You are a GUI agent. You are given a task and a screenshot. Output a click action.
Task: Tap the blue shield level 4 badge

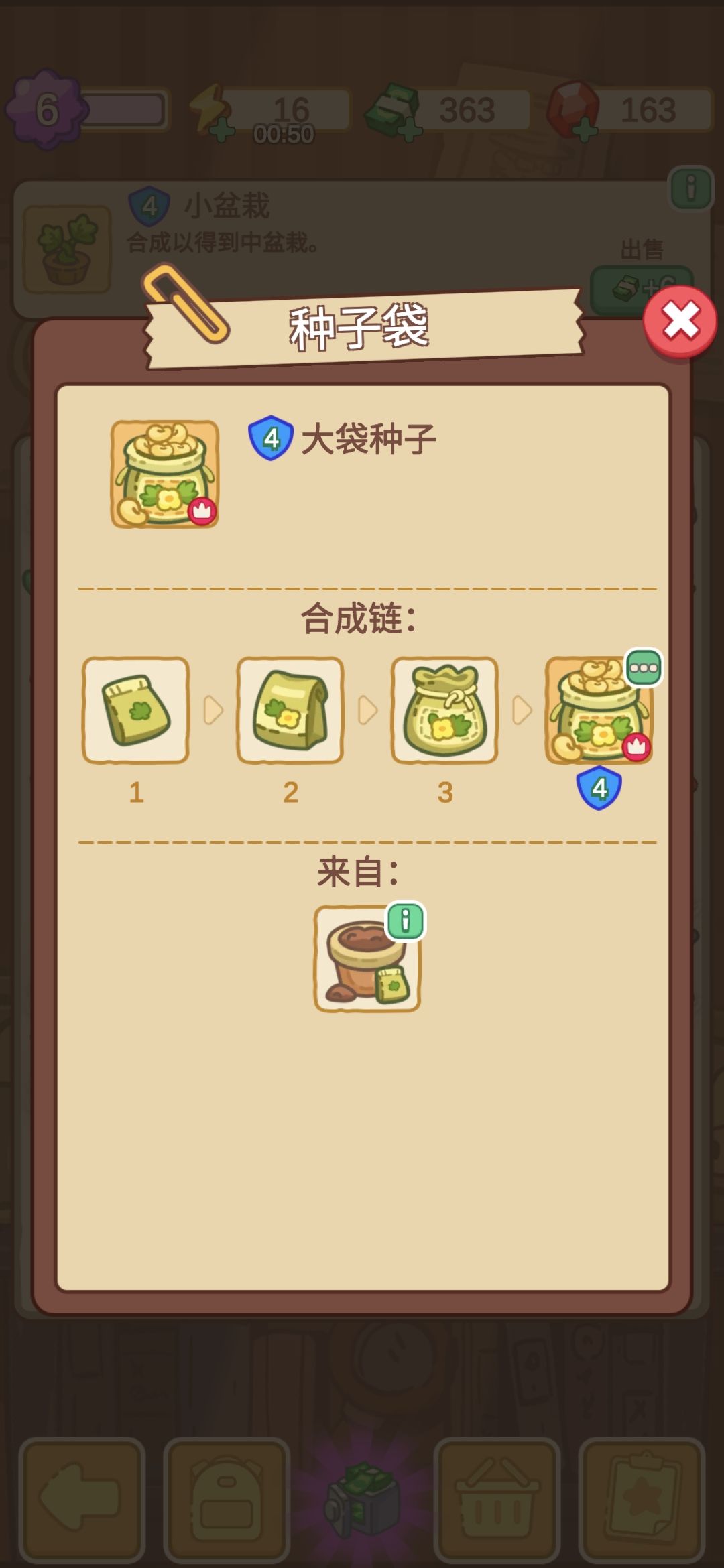pos(600,785)
